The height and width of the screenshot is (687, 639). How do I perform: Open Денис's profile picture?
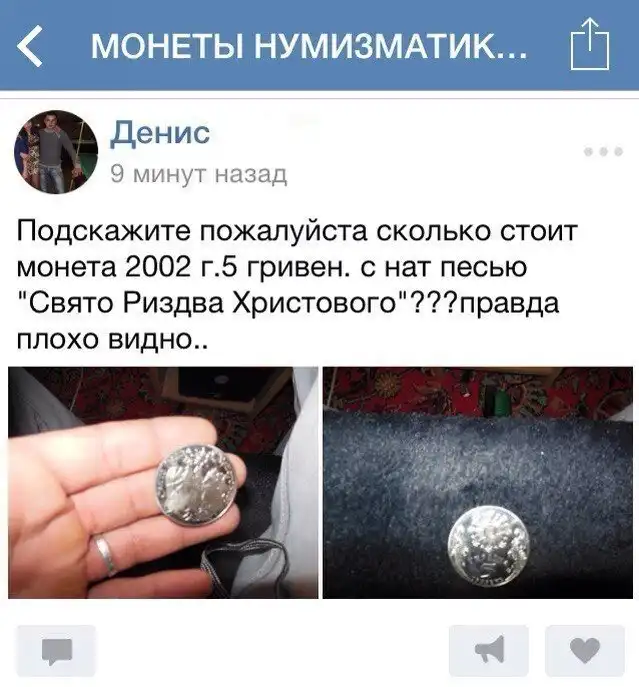point(56,152)
